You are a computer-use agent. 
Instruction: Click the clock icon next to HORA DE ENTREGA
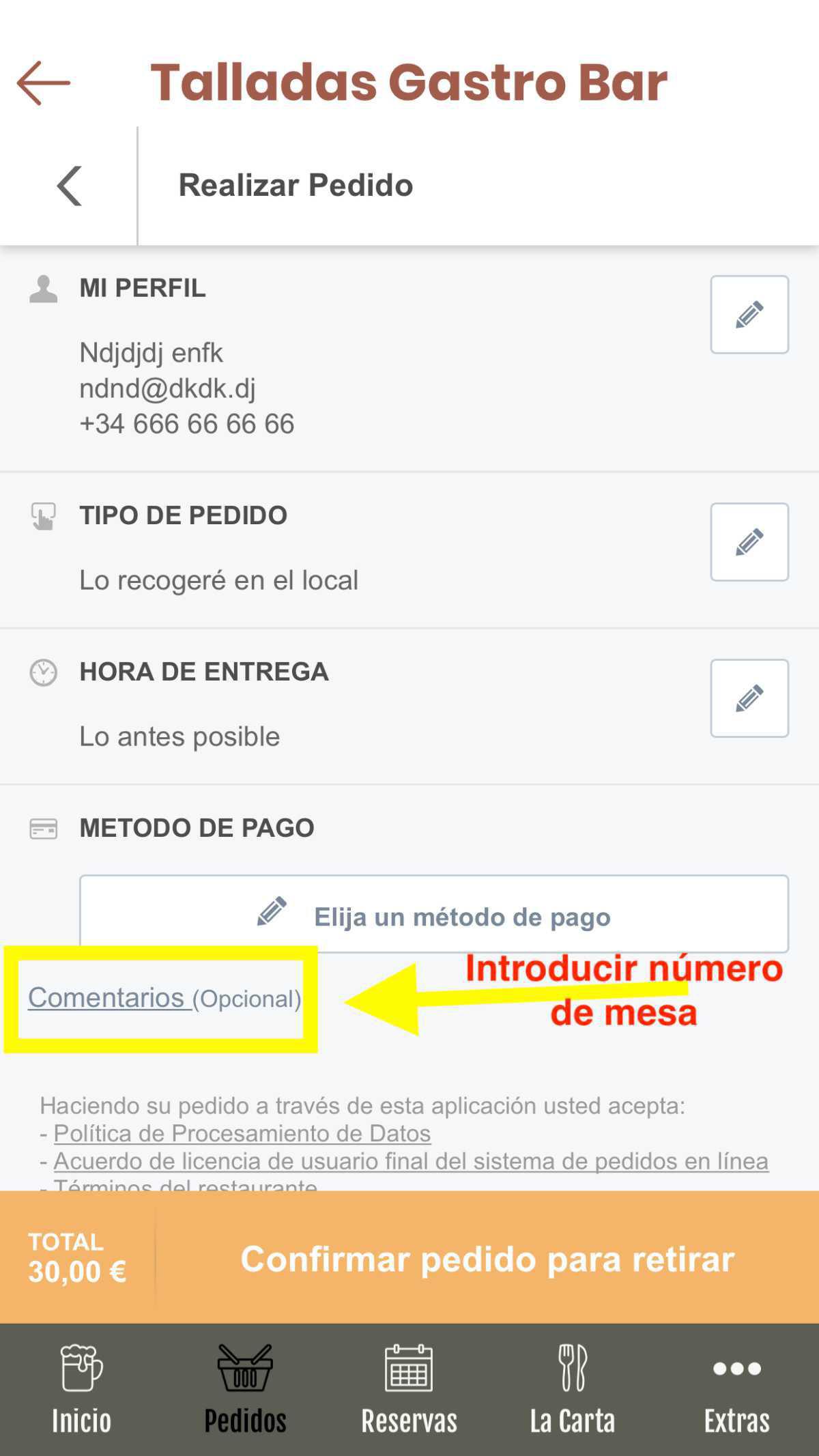coord(43,672)
